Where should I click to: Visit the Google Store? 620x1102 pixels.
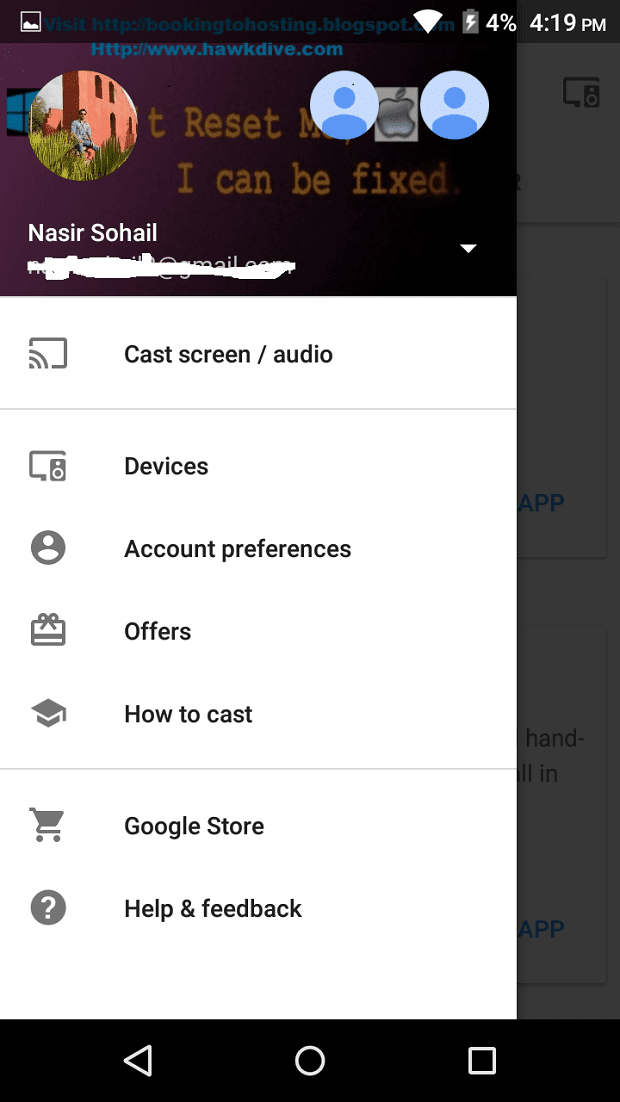pyautogui.click(x=194, y=826)
